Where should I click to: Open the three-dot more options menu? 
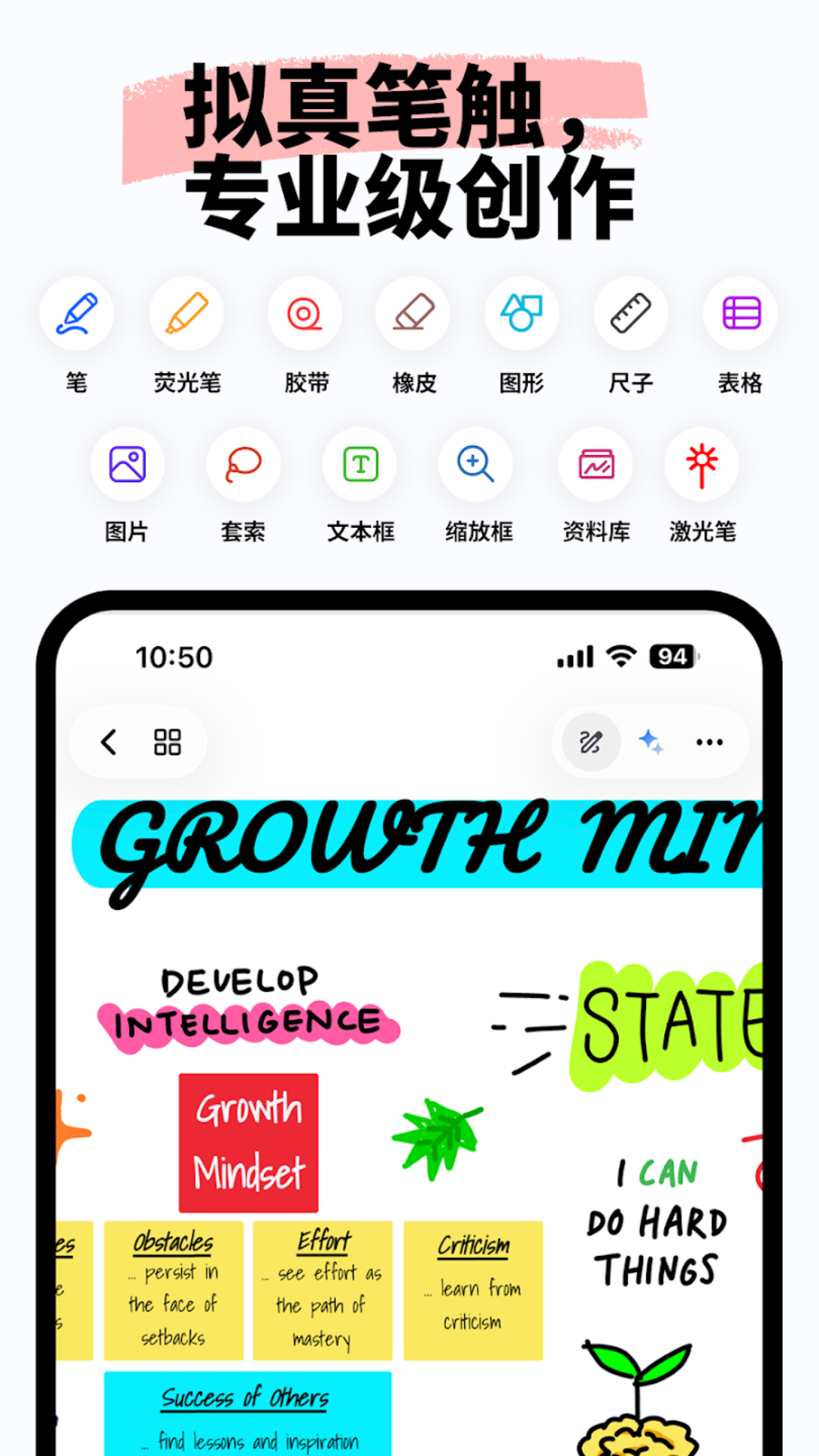click(708, 742)
